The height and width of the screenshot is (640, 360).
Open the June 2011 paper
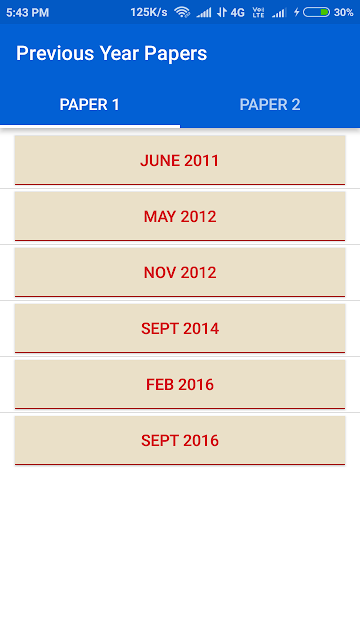pos(180,160)
